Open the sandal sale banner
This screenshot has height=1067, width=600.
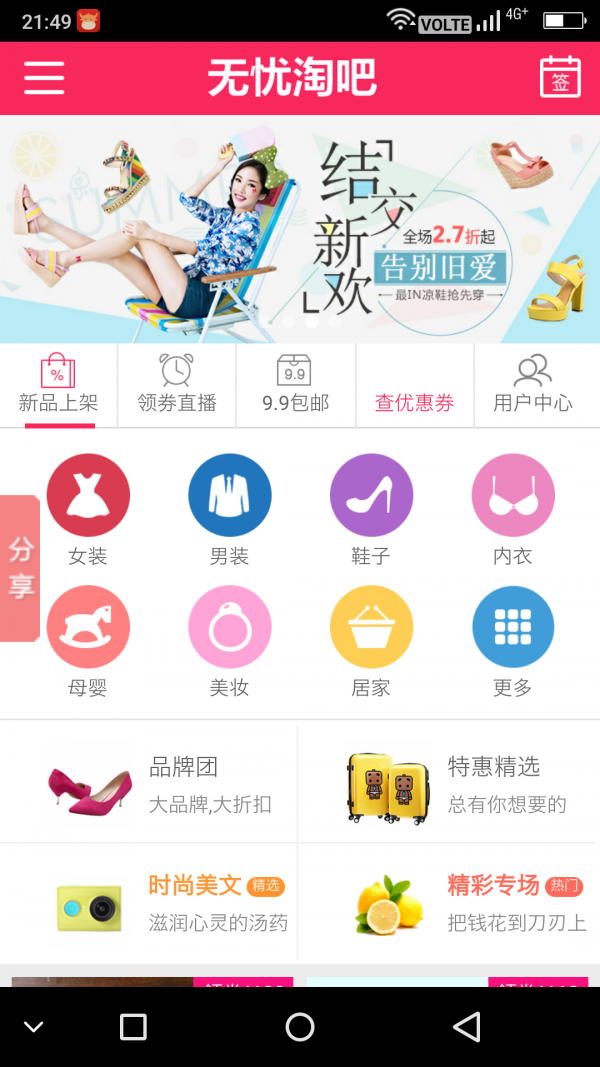tap(300, 229)
